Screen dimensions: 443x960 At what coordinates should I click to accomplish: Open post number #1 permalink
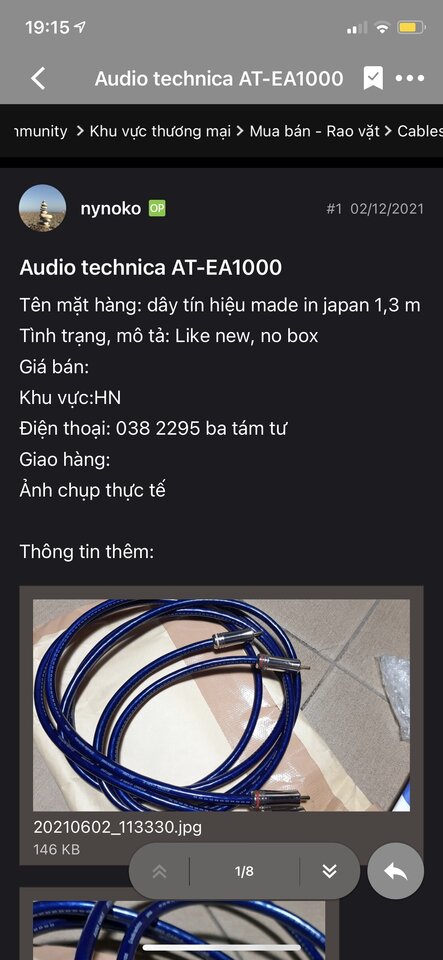[x=334, y=209]
